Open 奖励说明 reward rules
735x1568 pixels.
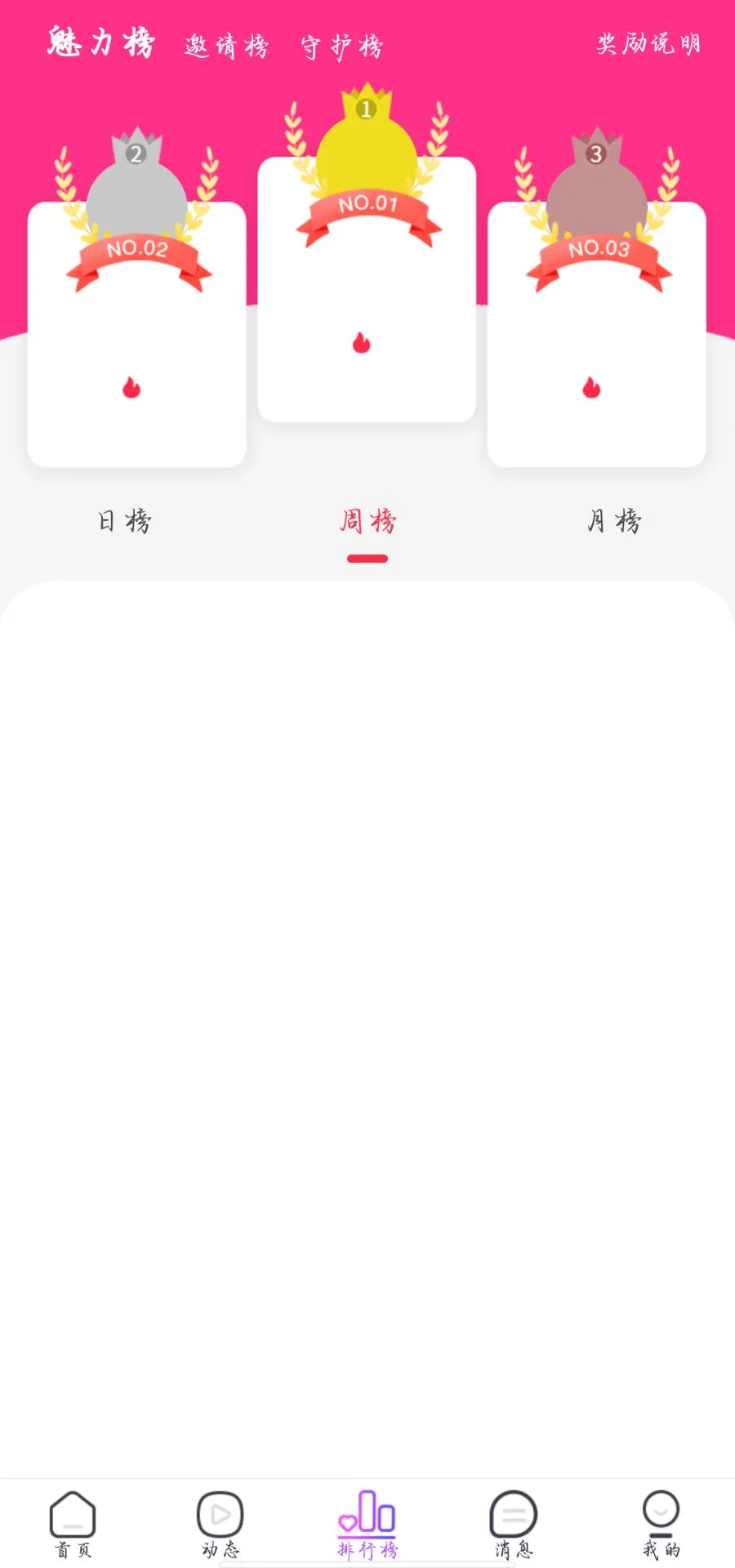coord(648,43)
